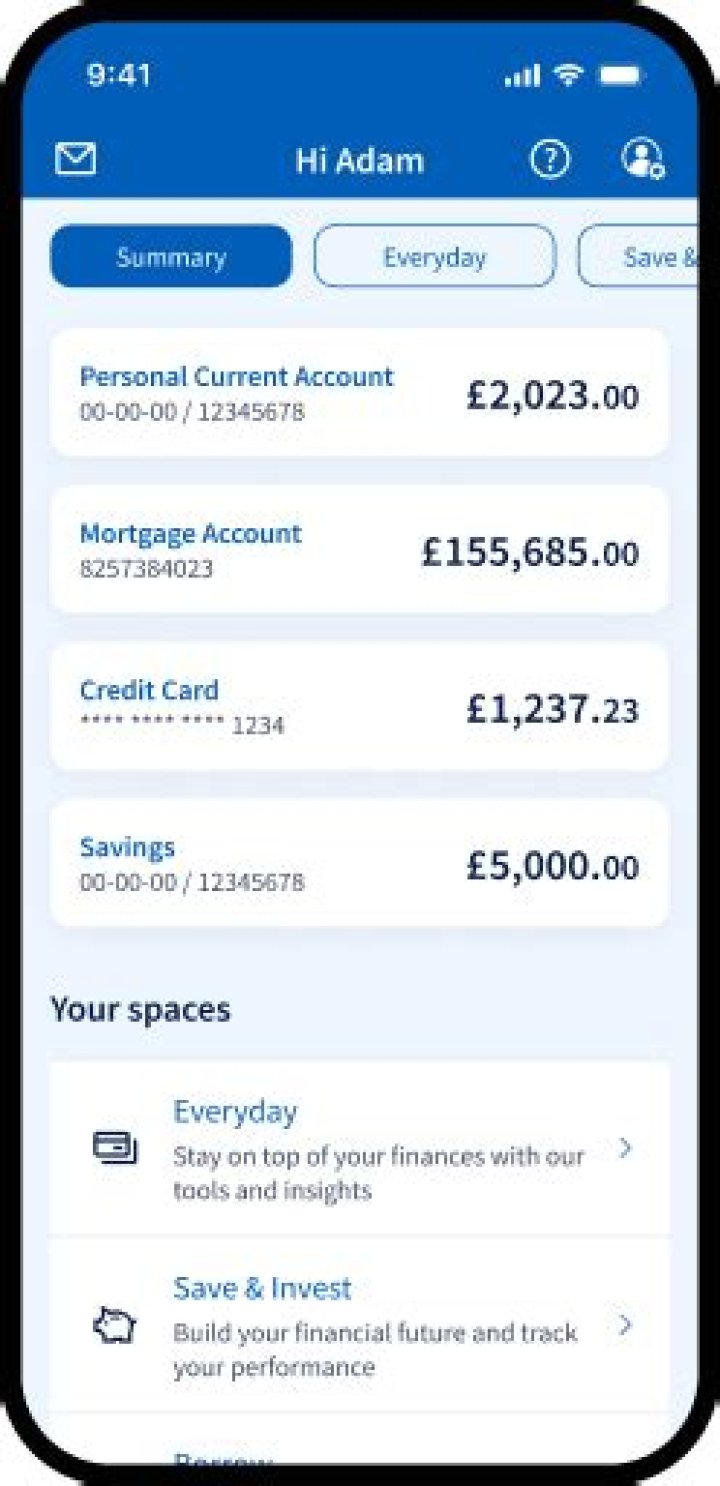Open the profile account icon
Image resolution: width=720 pixels, height=1486 pixels.
tap(641, 157)
